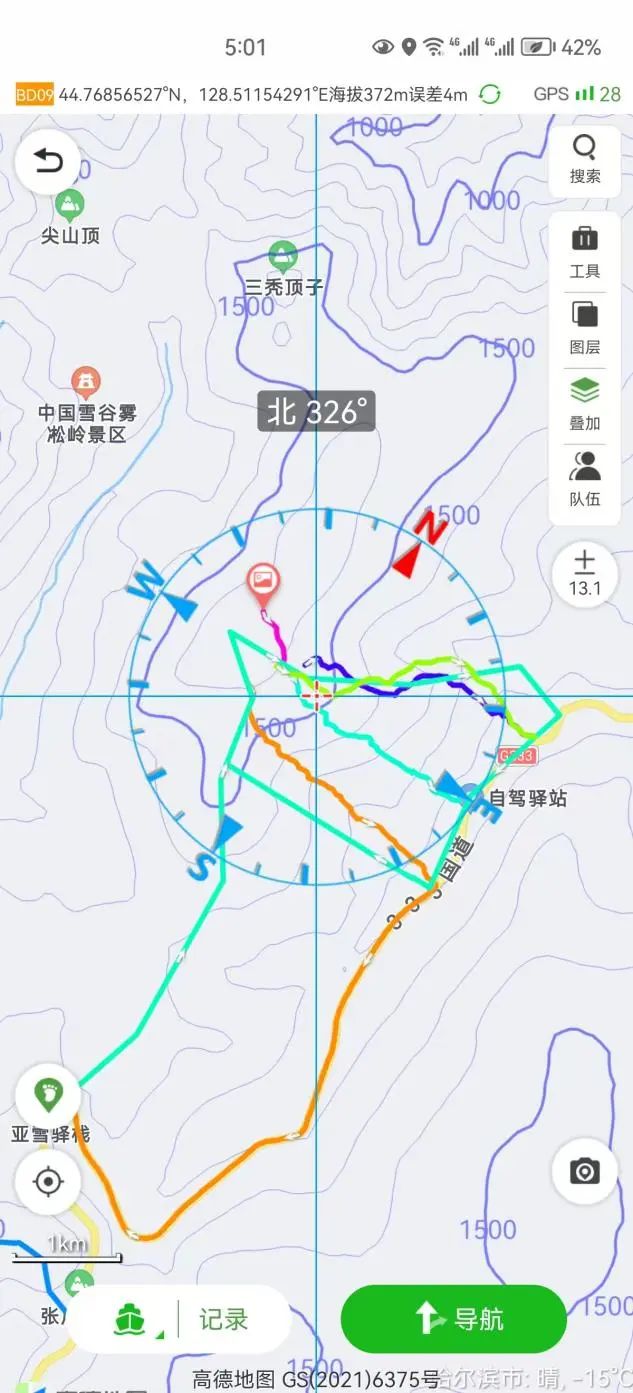Open the green footprint track button
The width and height of the screenshot is (633, 1393).
pos(48,1093)
